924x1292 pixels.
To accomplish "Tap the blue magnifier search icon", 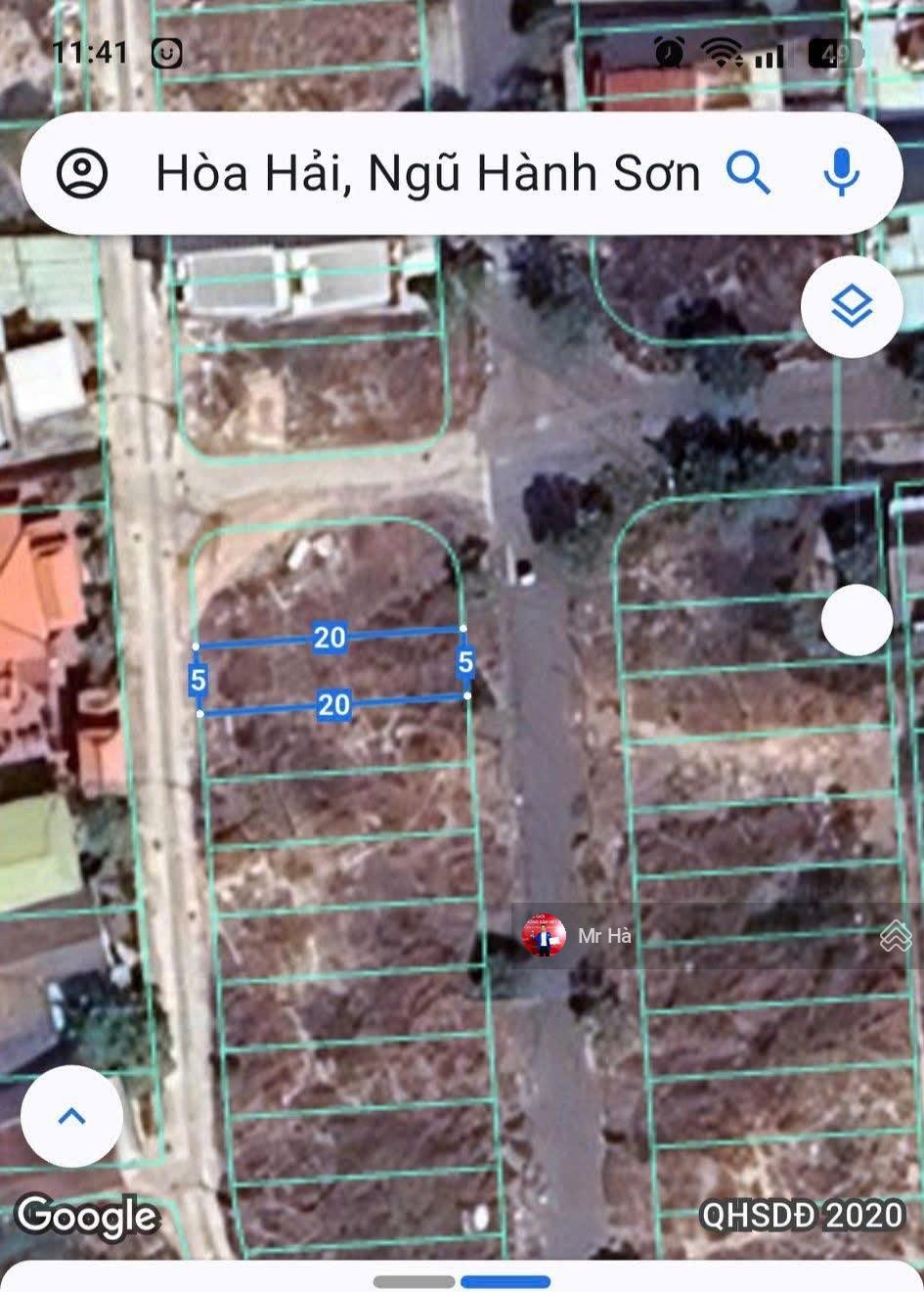I will pos(749,173).
